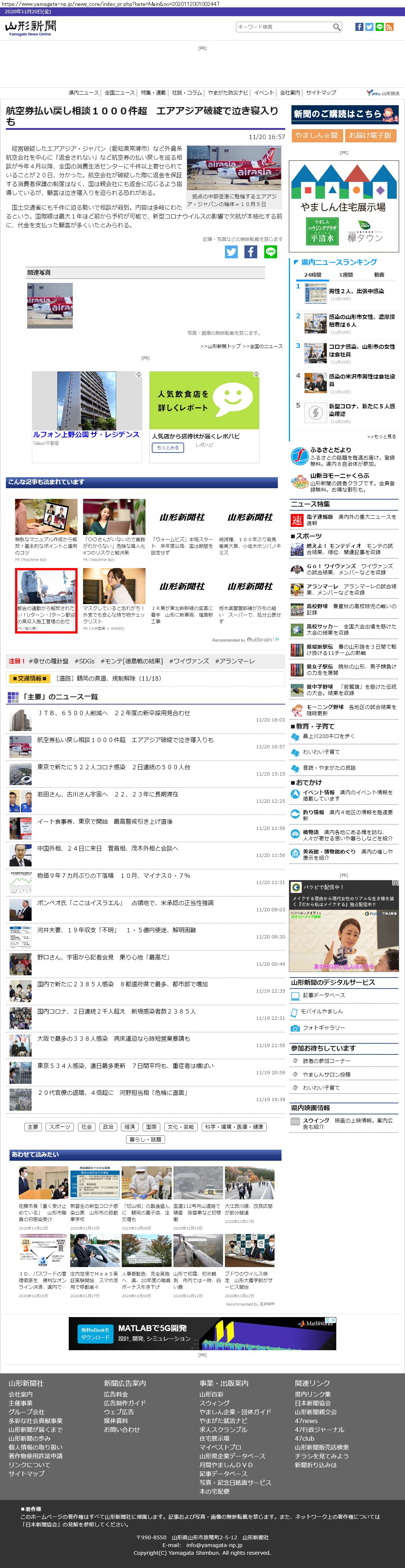
Task: View the related AirAsia photo thumbnail
Action: click(x=50, y=306)
